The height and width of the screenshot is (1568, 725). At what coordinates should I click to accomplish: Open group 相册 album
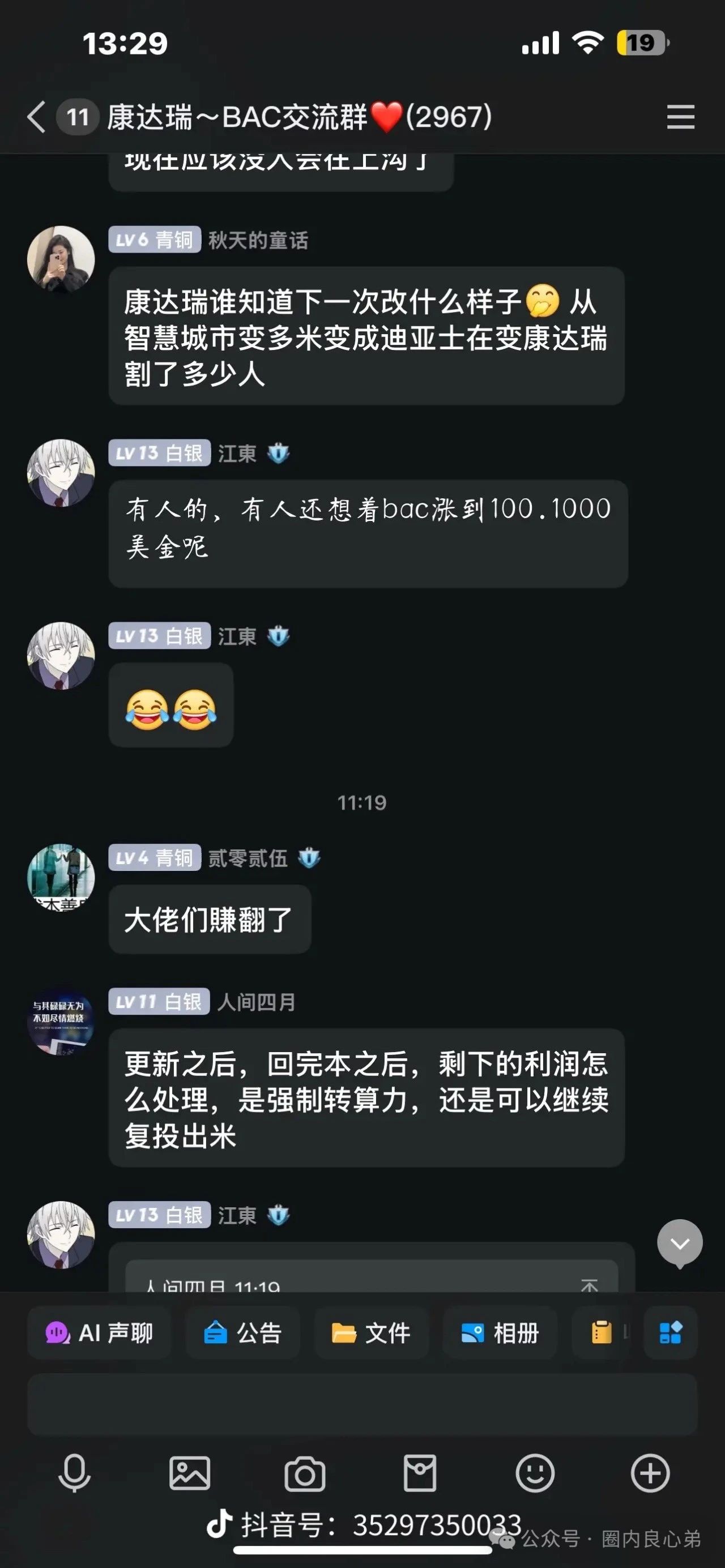[x=500, y=1333]
